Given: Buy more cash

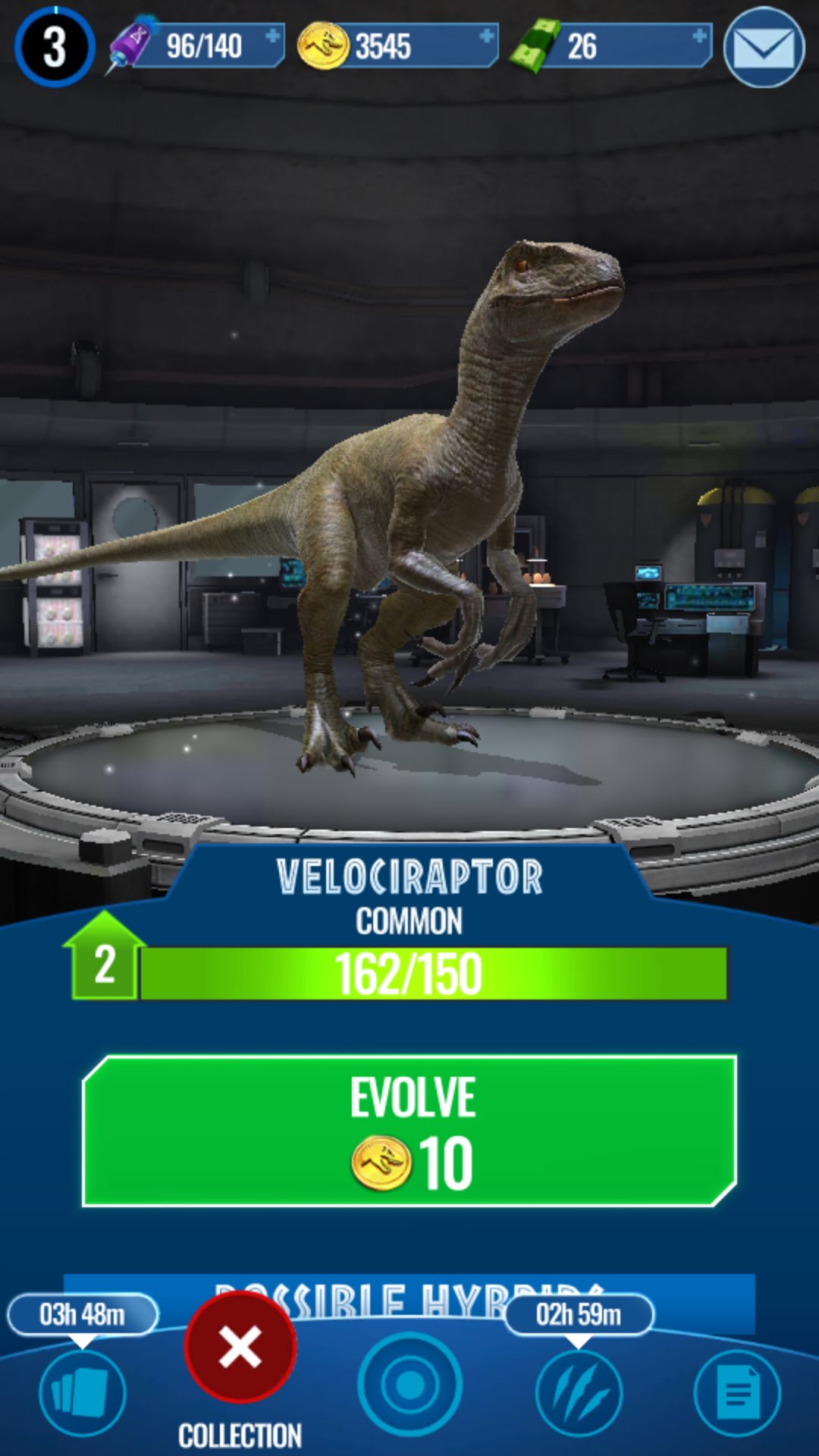Looking at the screenshot, I should [699, 36].
